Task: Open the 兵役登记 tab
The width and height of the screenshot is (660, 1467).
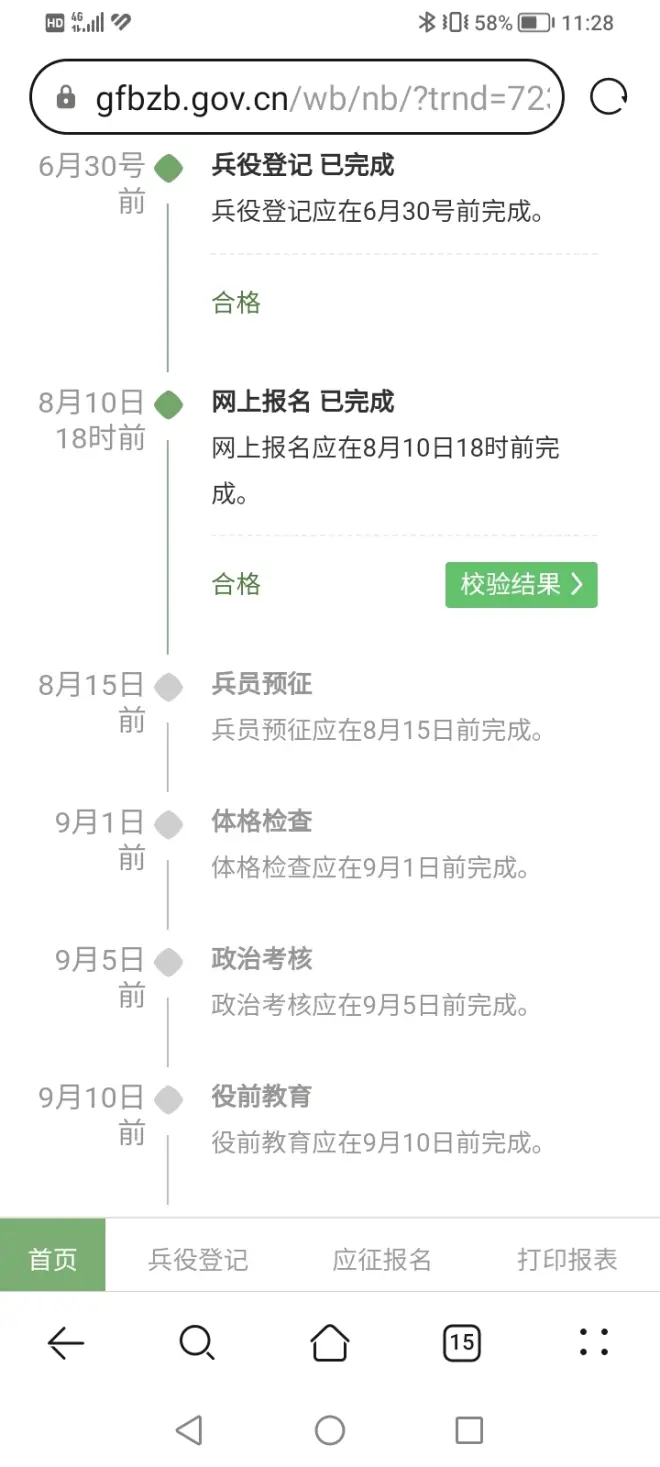Action: pyautogui.click(x=198, y=1259)
